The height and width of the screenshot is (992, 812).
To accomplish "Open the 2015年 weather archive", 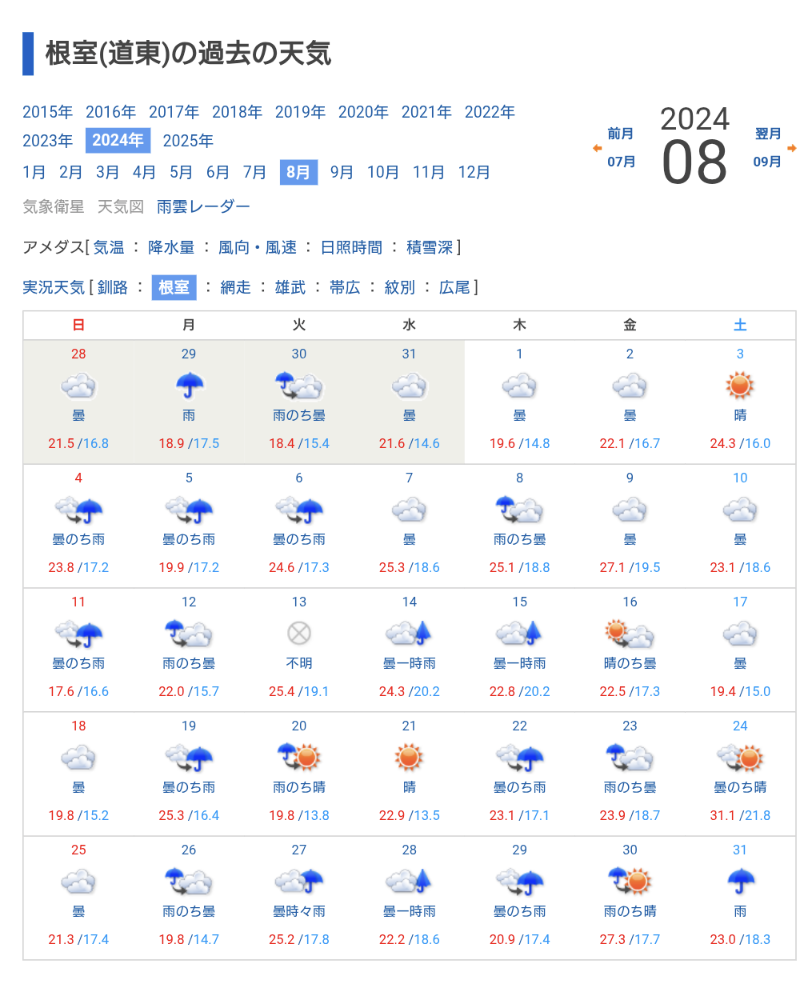I will click(x=47, y=112).
